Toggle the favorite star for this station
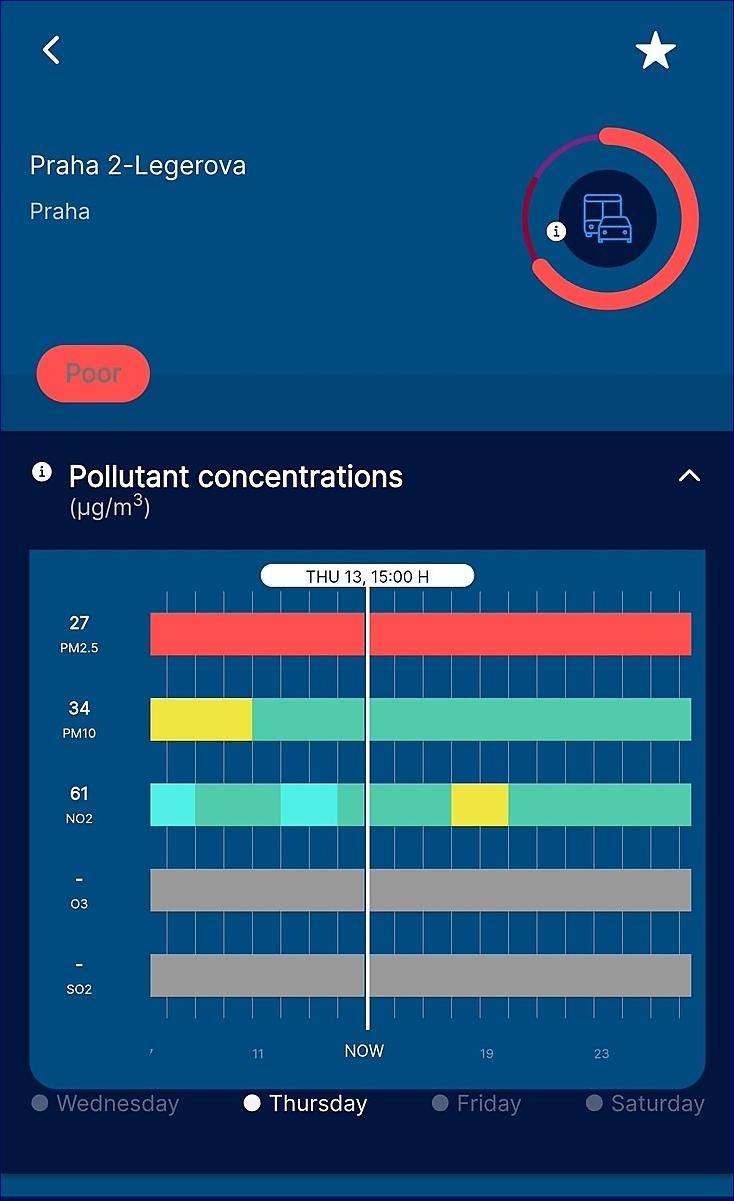 pos(656,51)
